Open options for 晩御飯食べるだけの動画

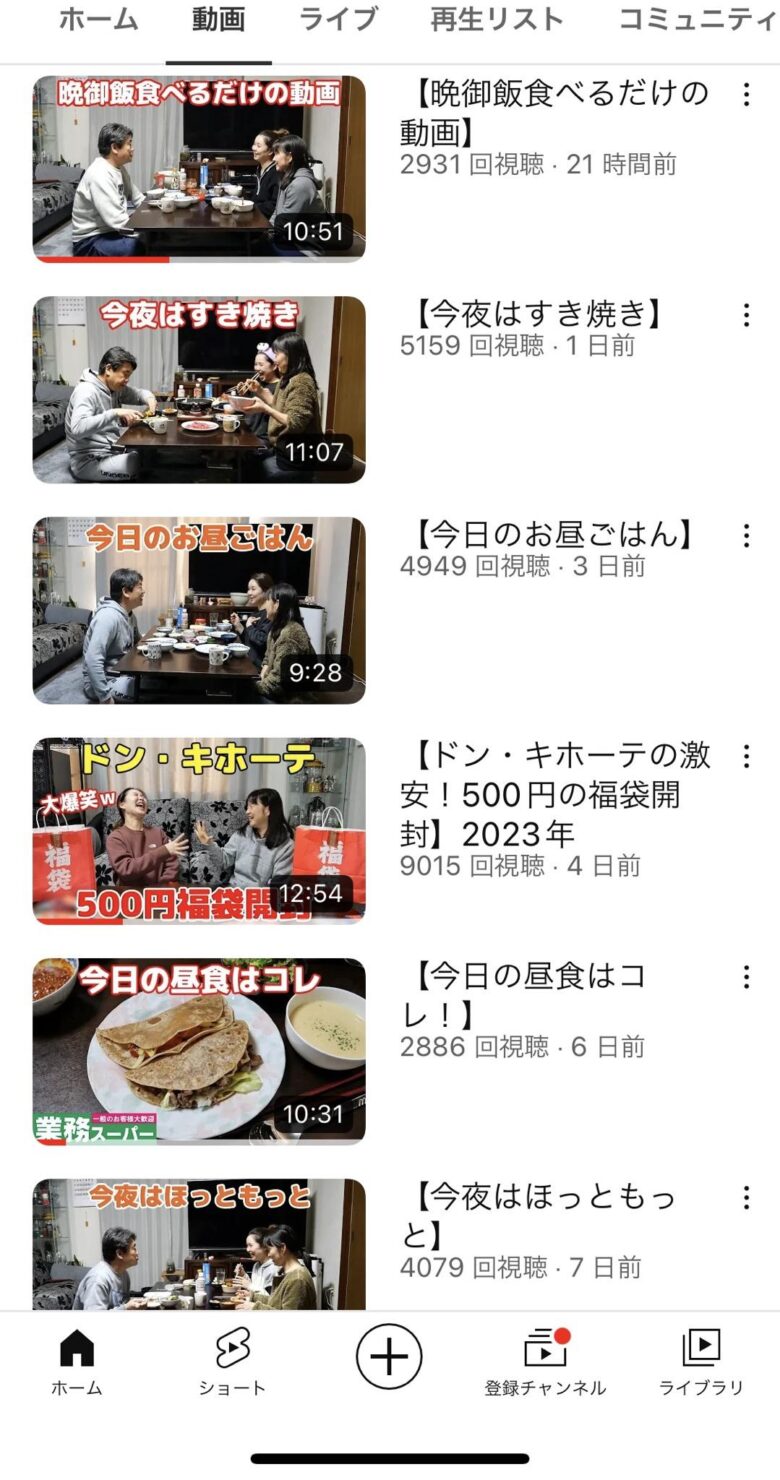coord(746,95)
